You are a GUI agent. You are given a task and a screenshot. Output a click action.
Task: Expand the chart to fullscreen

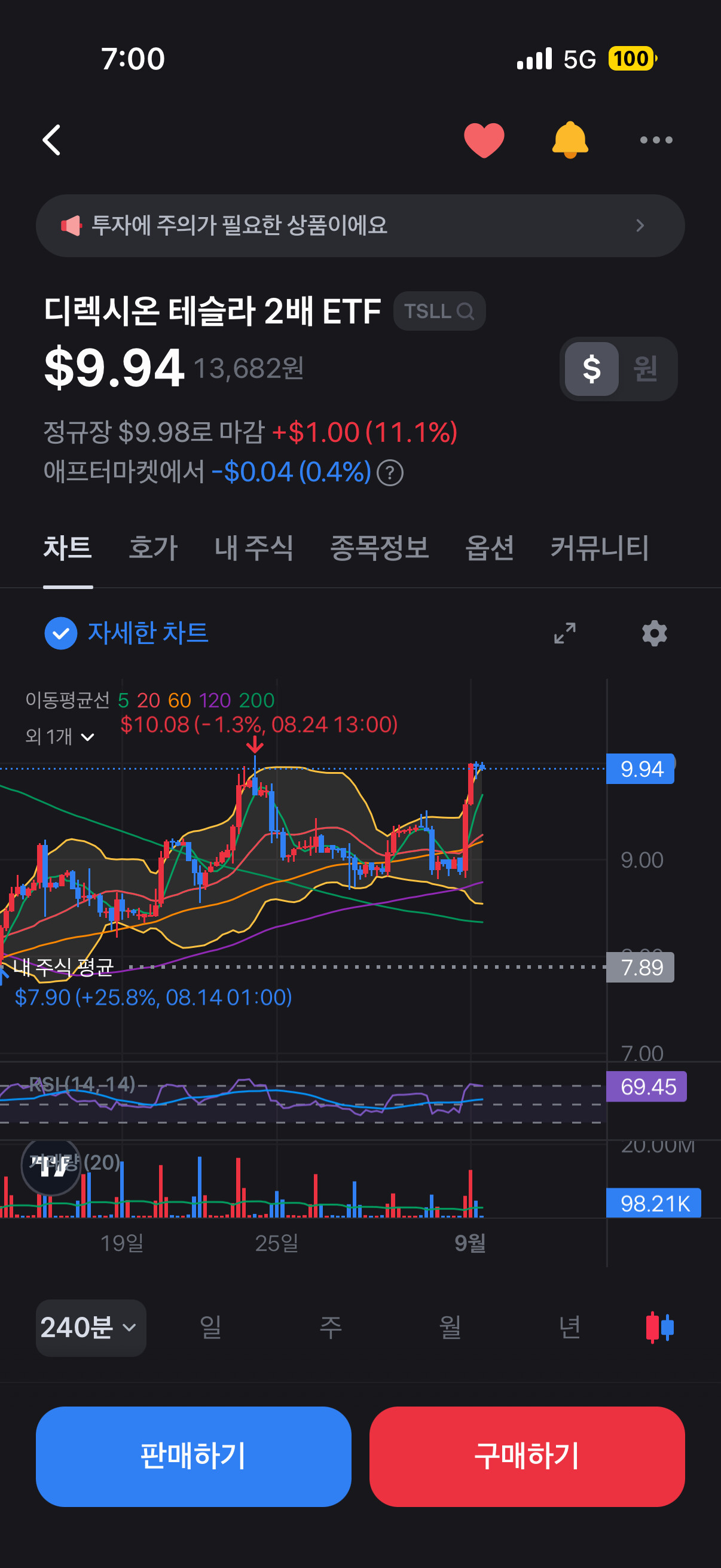pyautogui.click(x=564, y=633)
